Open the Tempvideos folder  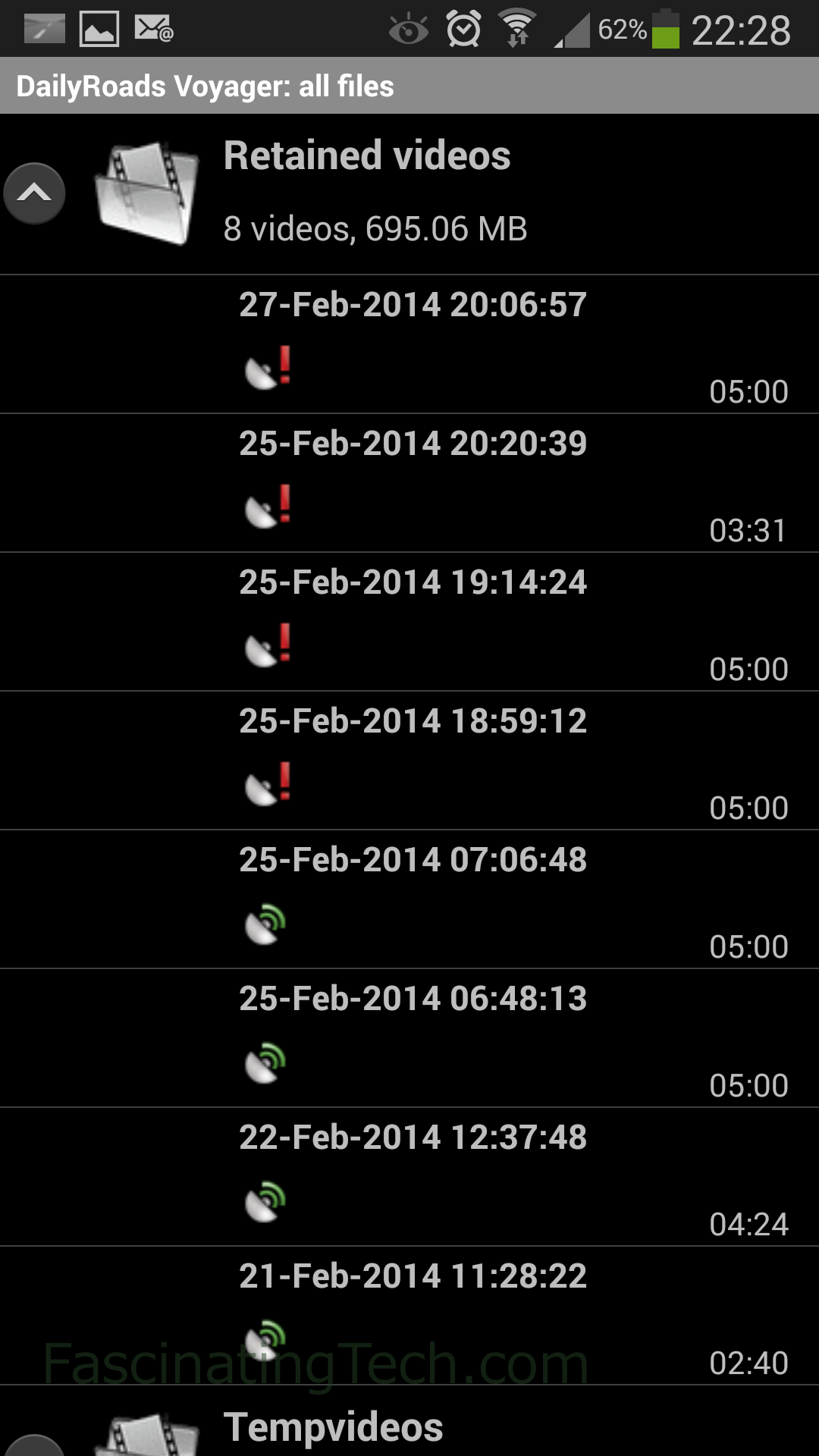click(409, 1421)
